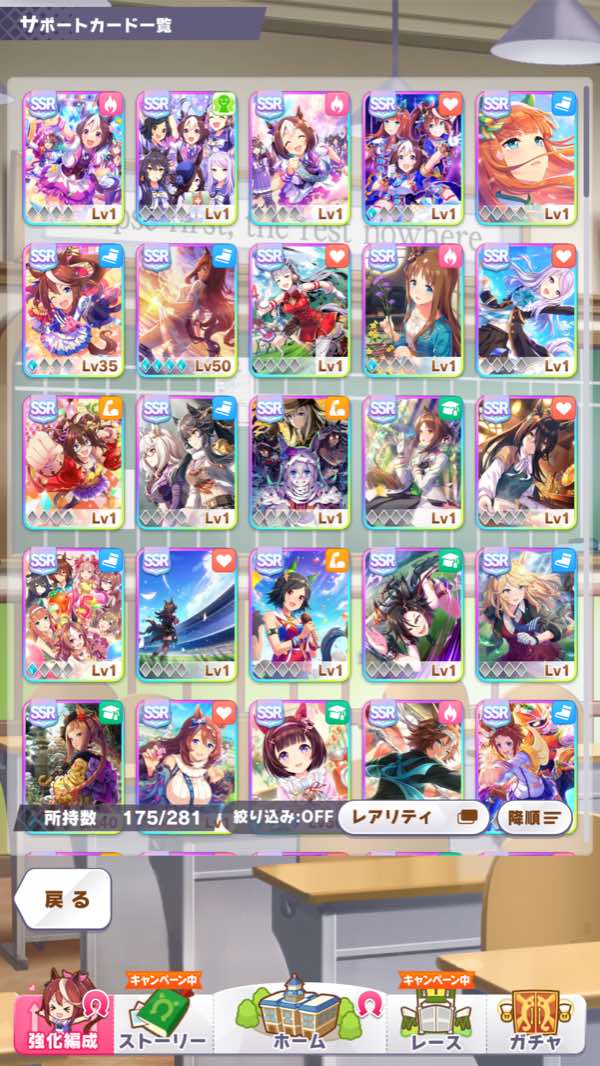This screenshot has height=1066, width=600.
Task: Open the 絞り込み filter option
Action: [283, 817]
